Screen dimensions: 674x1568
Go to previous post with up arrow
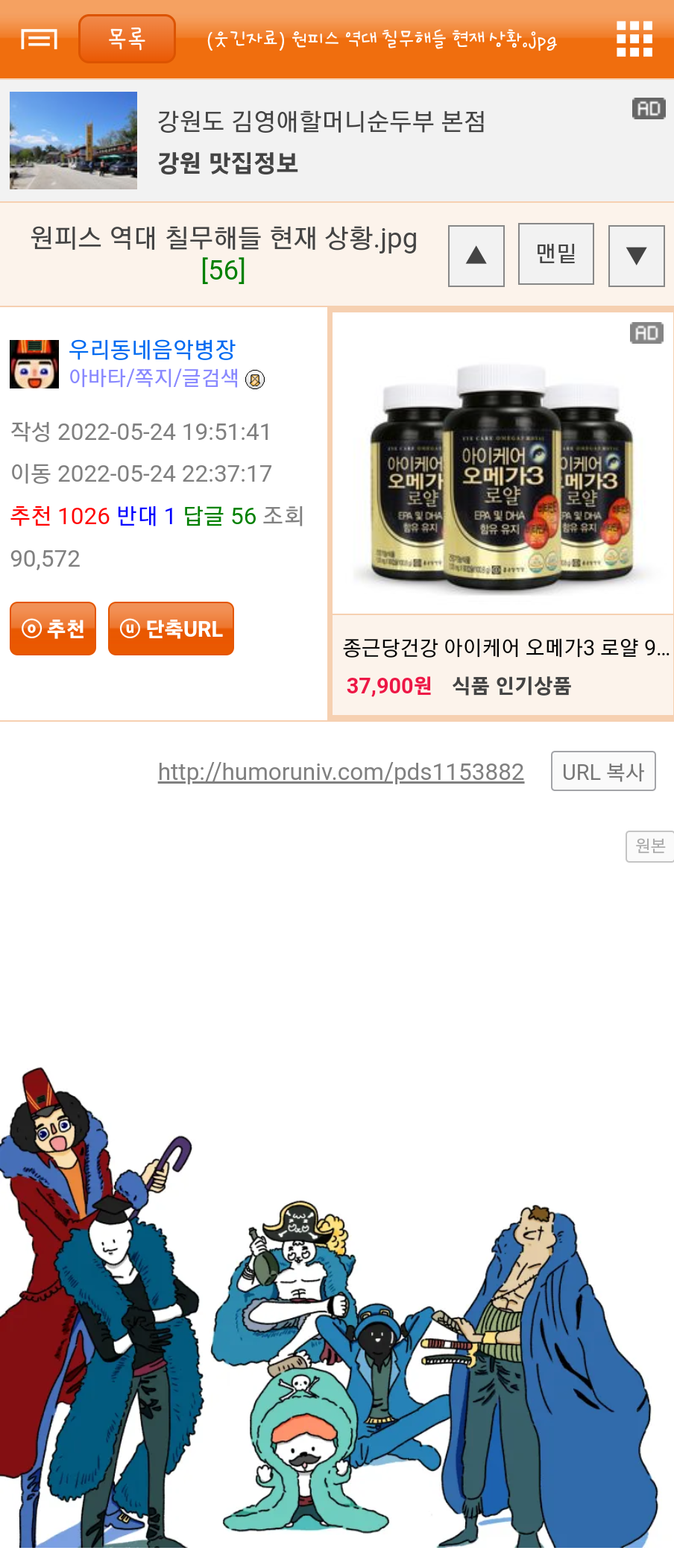coord(476,256)
